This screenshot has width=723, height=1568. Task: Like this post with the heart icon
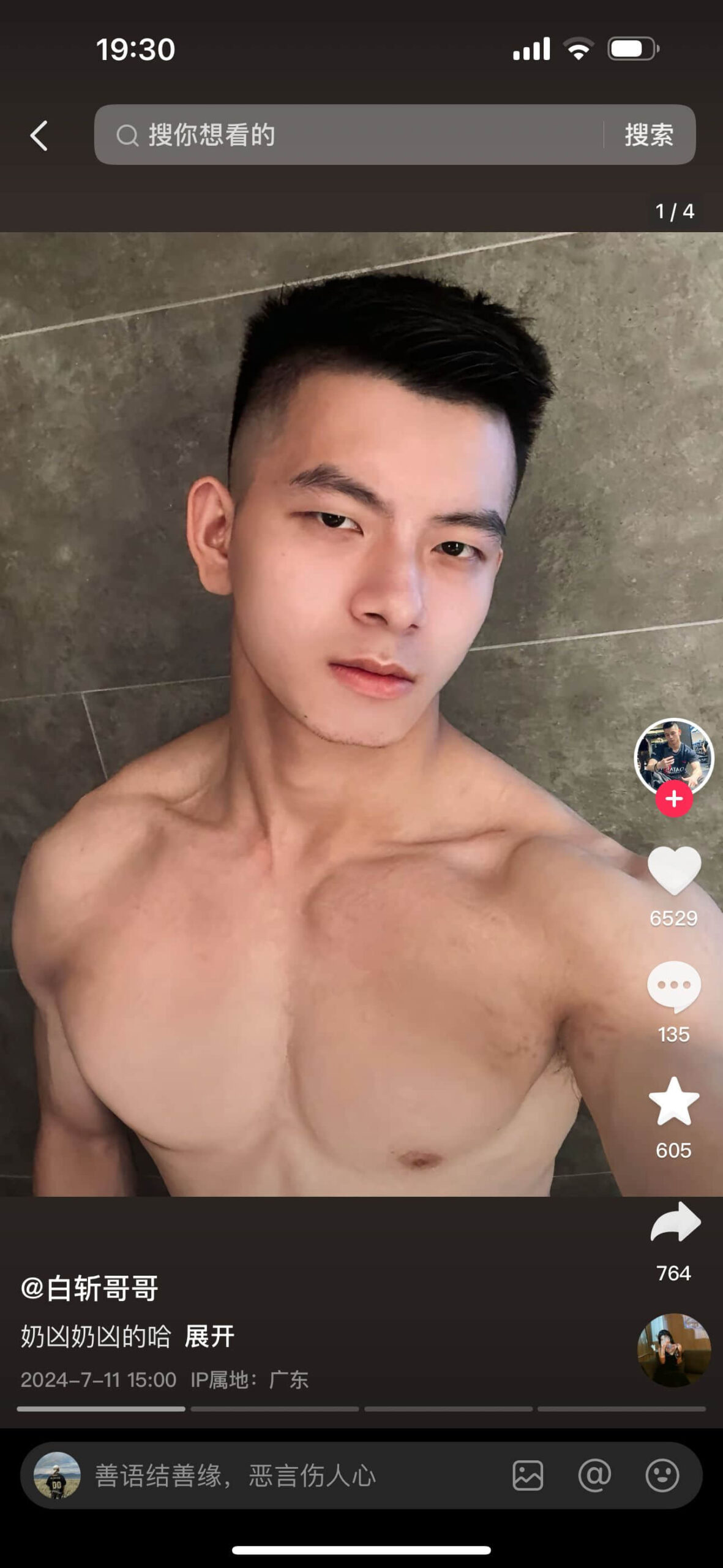[x=673, y=870]
